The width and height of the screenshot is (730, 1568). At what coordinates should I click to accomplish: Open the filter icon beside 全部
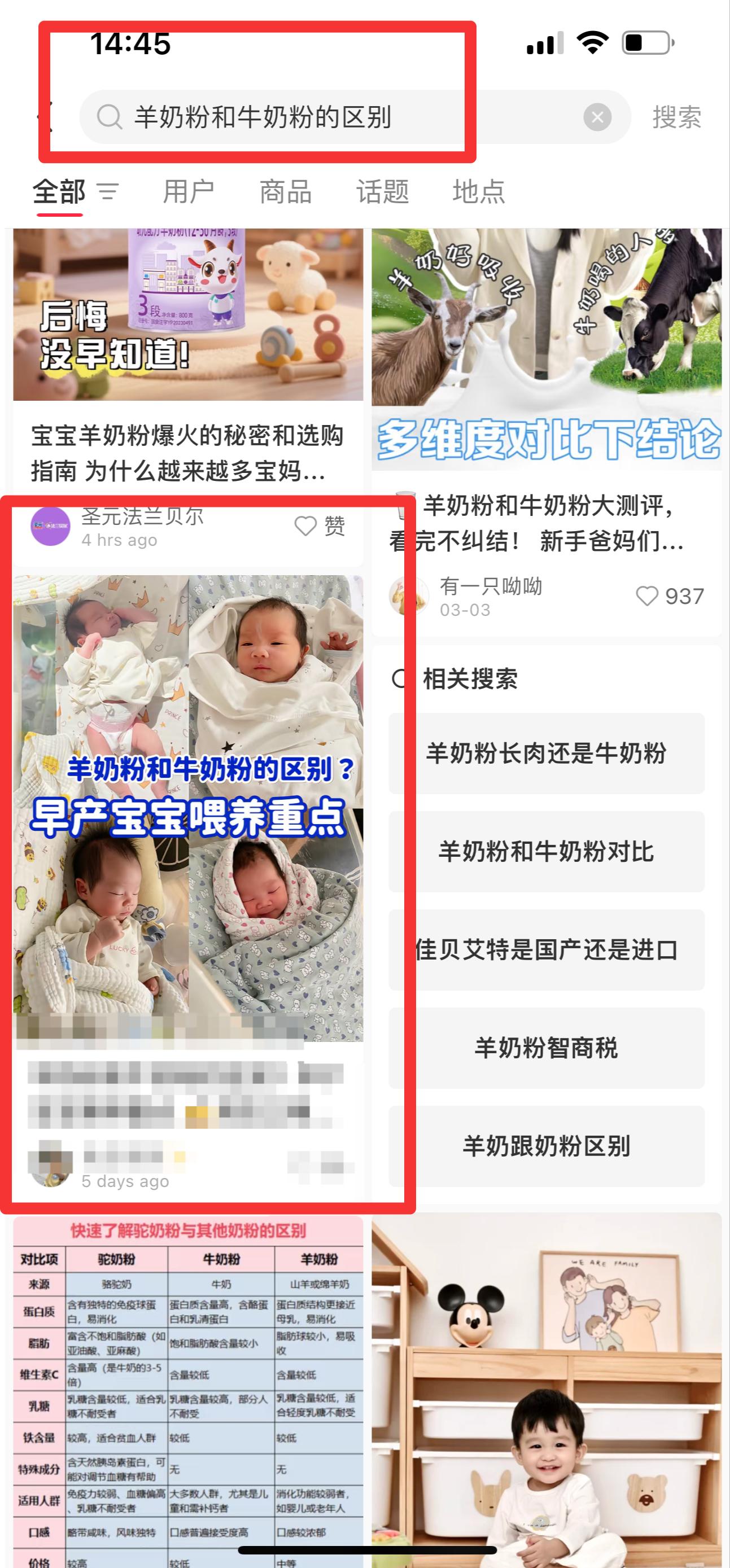click(108, 192)
